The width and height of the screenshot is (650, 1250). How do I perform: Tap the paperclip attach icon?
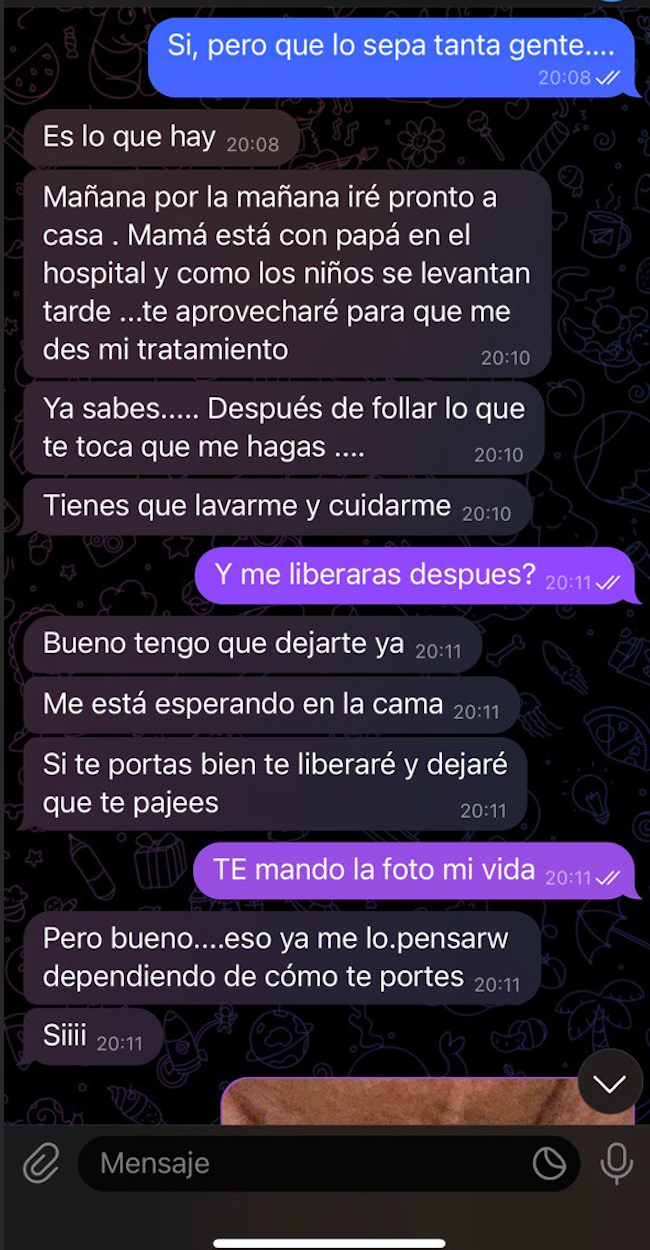41,1163
